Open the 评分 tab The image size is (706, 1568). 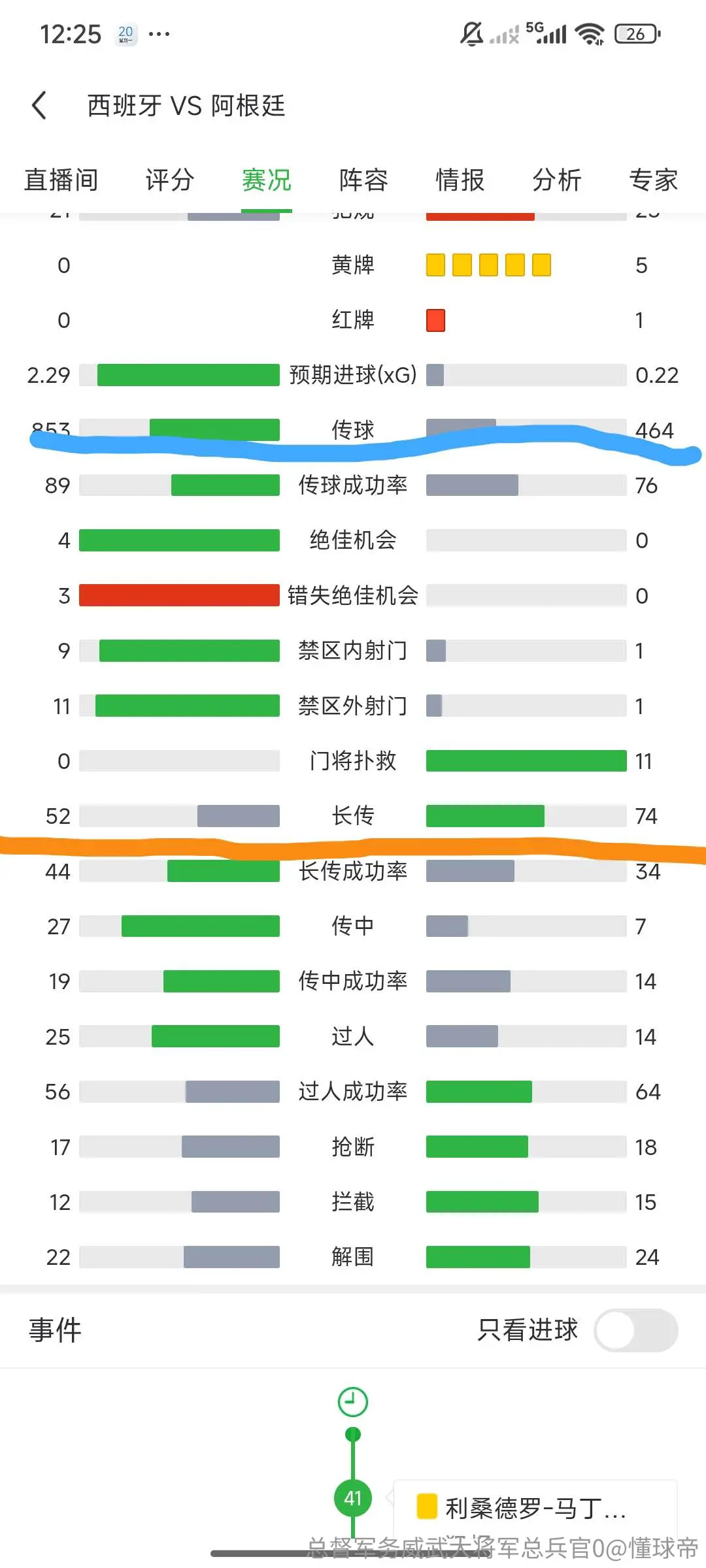(x=170, y=180)
